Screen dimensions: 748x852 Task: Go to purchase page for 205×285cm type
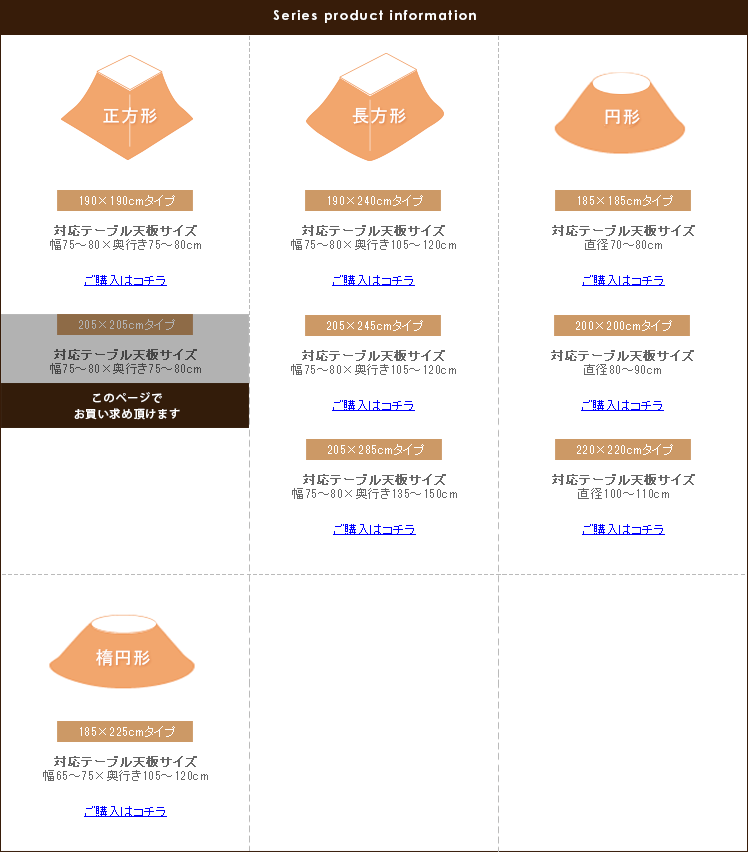[374, 530]
